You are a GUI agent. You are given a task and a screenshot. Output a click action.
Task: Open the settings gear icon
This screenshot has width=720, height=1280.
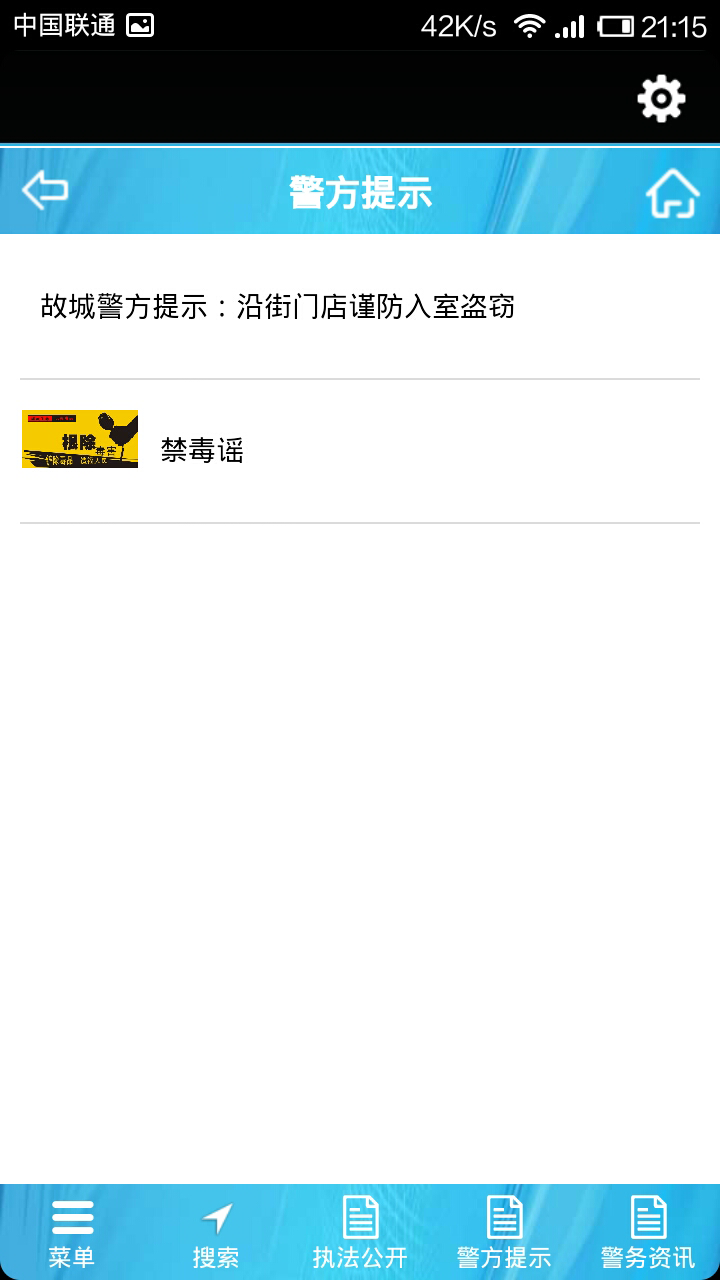pos(661,99)
